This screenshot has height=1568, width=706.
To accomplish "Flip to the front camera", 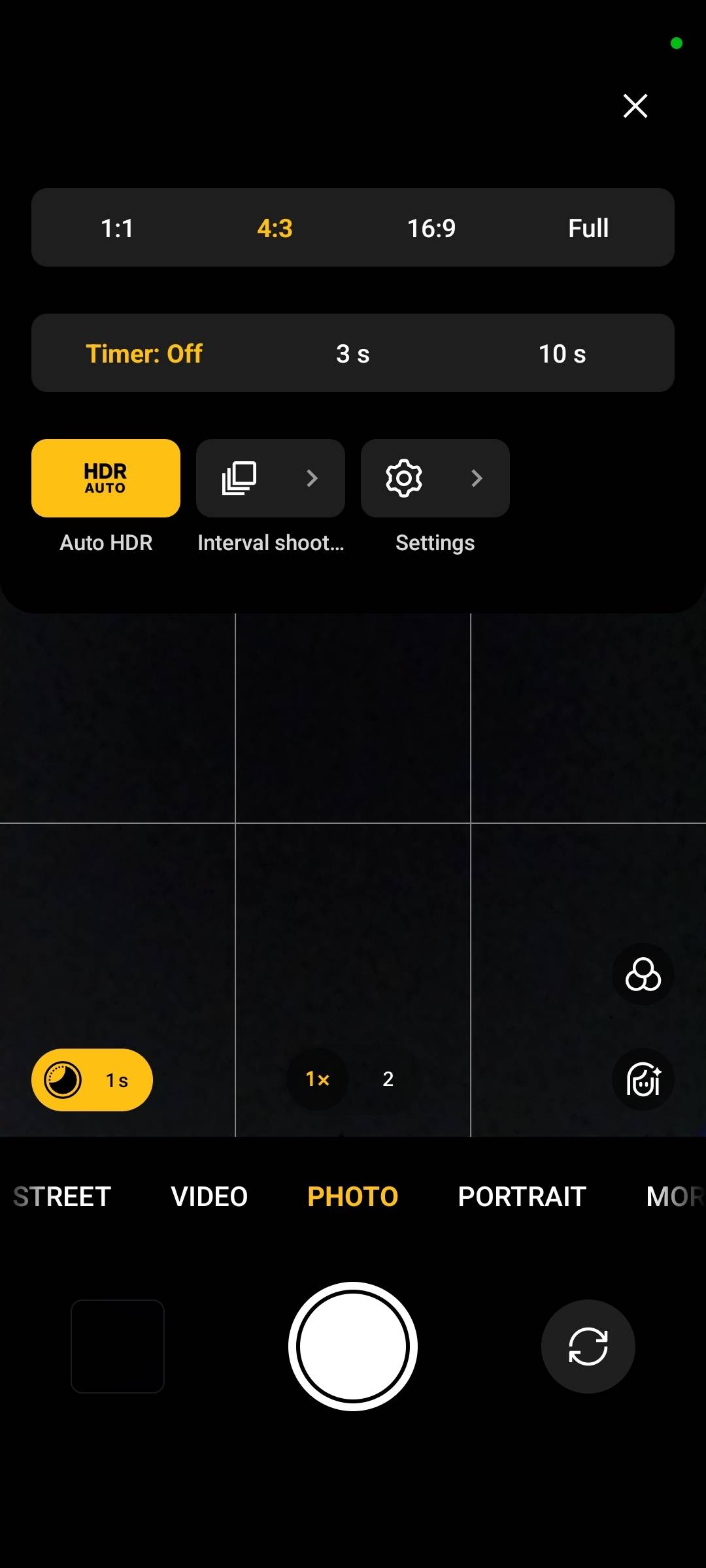I will point(587,1346).
